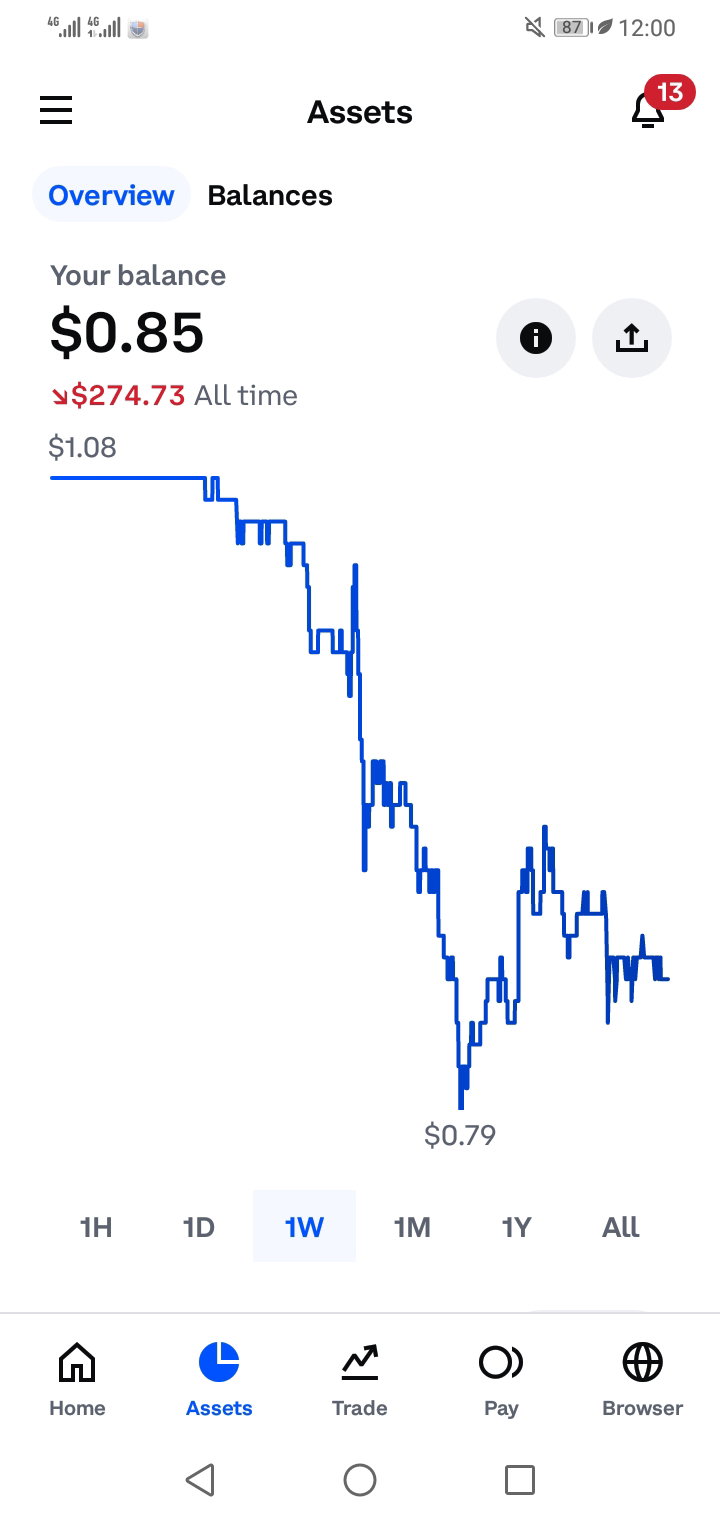The height and width of the screenshot is (1520, 720).
Task: Select the Overview tab
Action: pyautogui.click(x=111, y=195)
